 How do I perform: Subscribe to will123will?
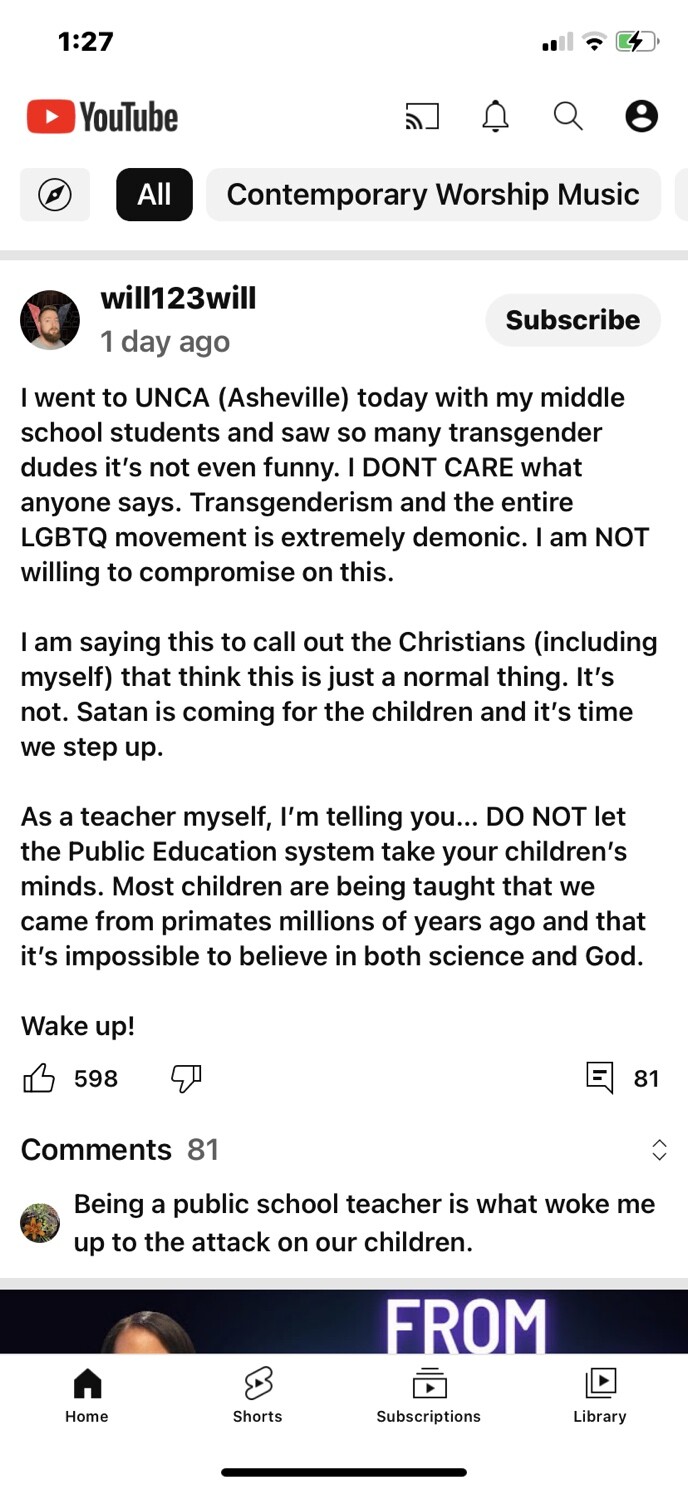click(x=573, y=320)
